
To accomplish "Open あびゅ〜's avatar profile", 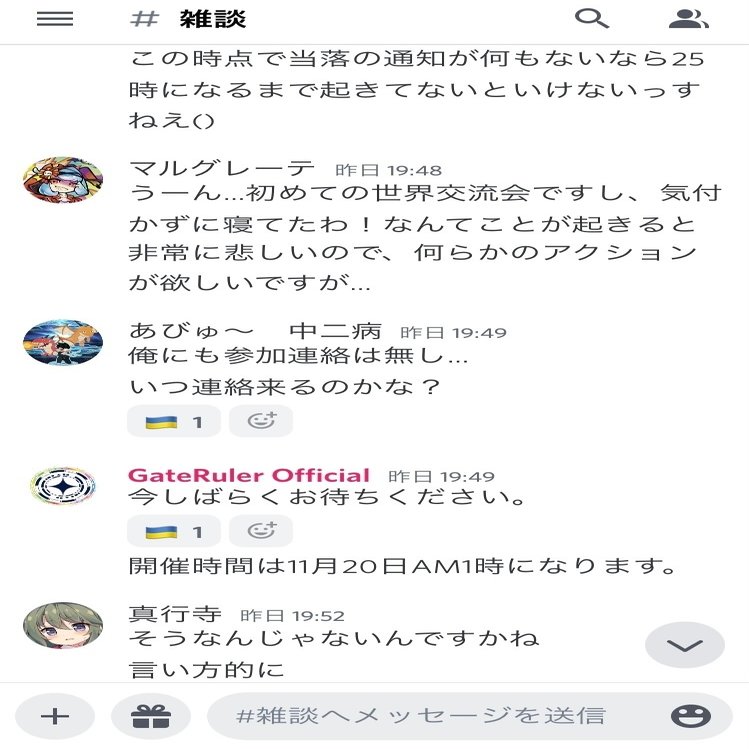I will pos(63,343).
